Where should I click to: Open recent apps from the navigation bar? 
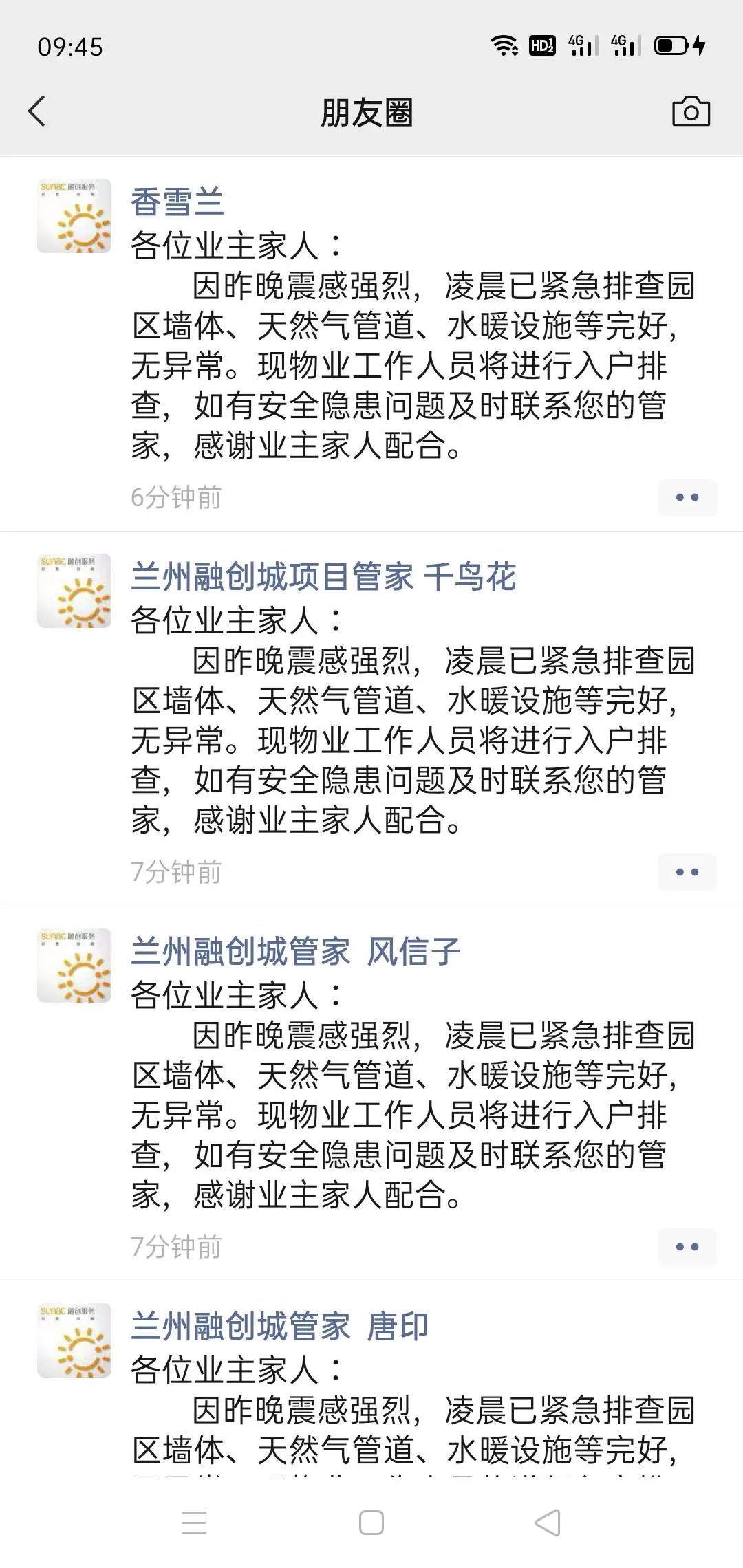pos(194,1523)
